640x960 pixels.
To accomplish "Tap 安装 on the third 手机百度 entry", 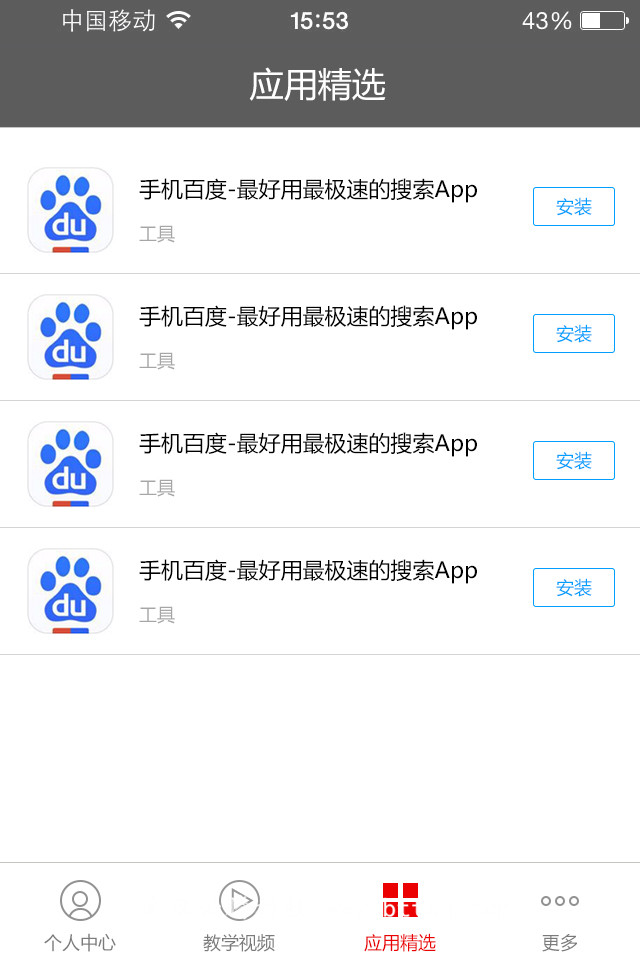I will tap(573, 461).
